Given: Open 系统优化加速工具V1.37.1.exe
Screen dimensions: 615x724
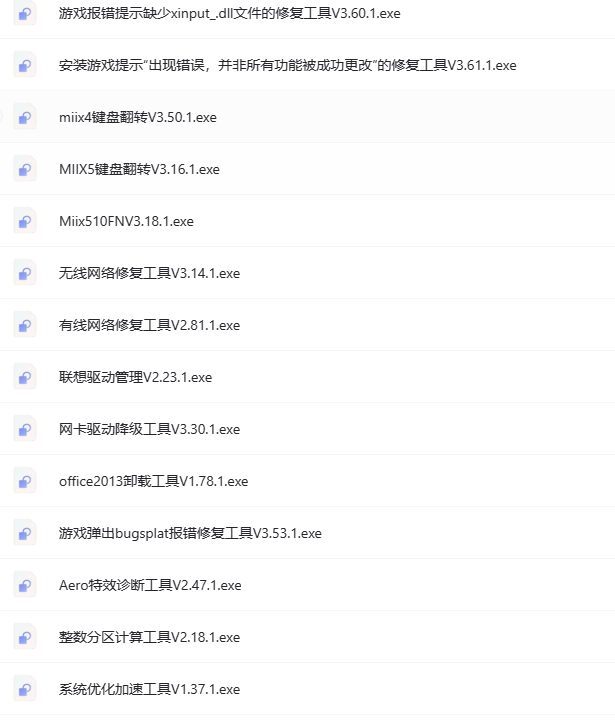Looking at the screenshot, I should pyautogui.click(x=149, y=689).
